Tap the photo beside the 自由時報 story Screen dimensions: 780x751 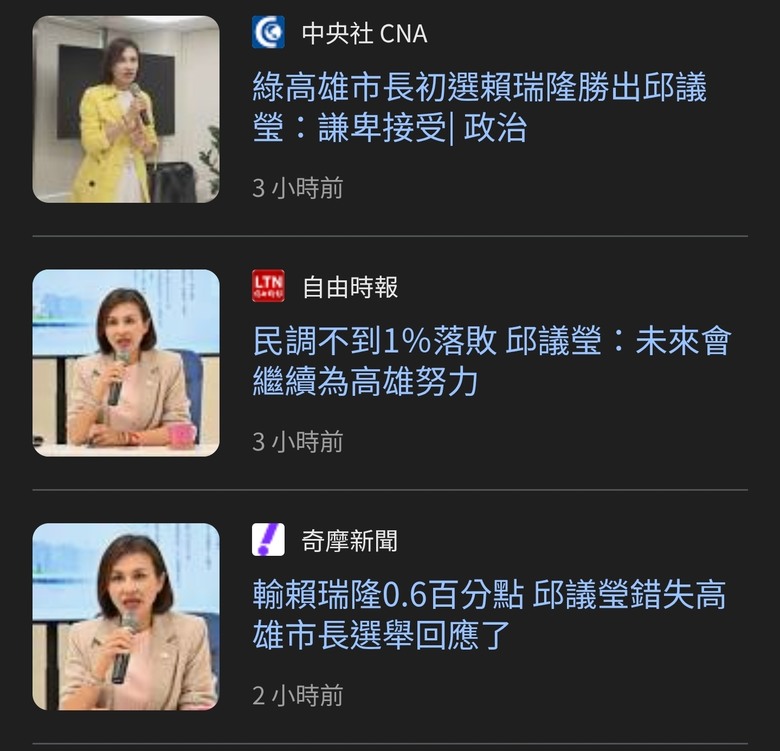click(x=126, y=363)
